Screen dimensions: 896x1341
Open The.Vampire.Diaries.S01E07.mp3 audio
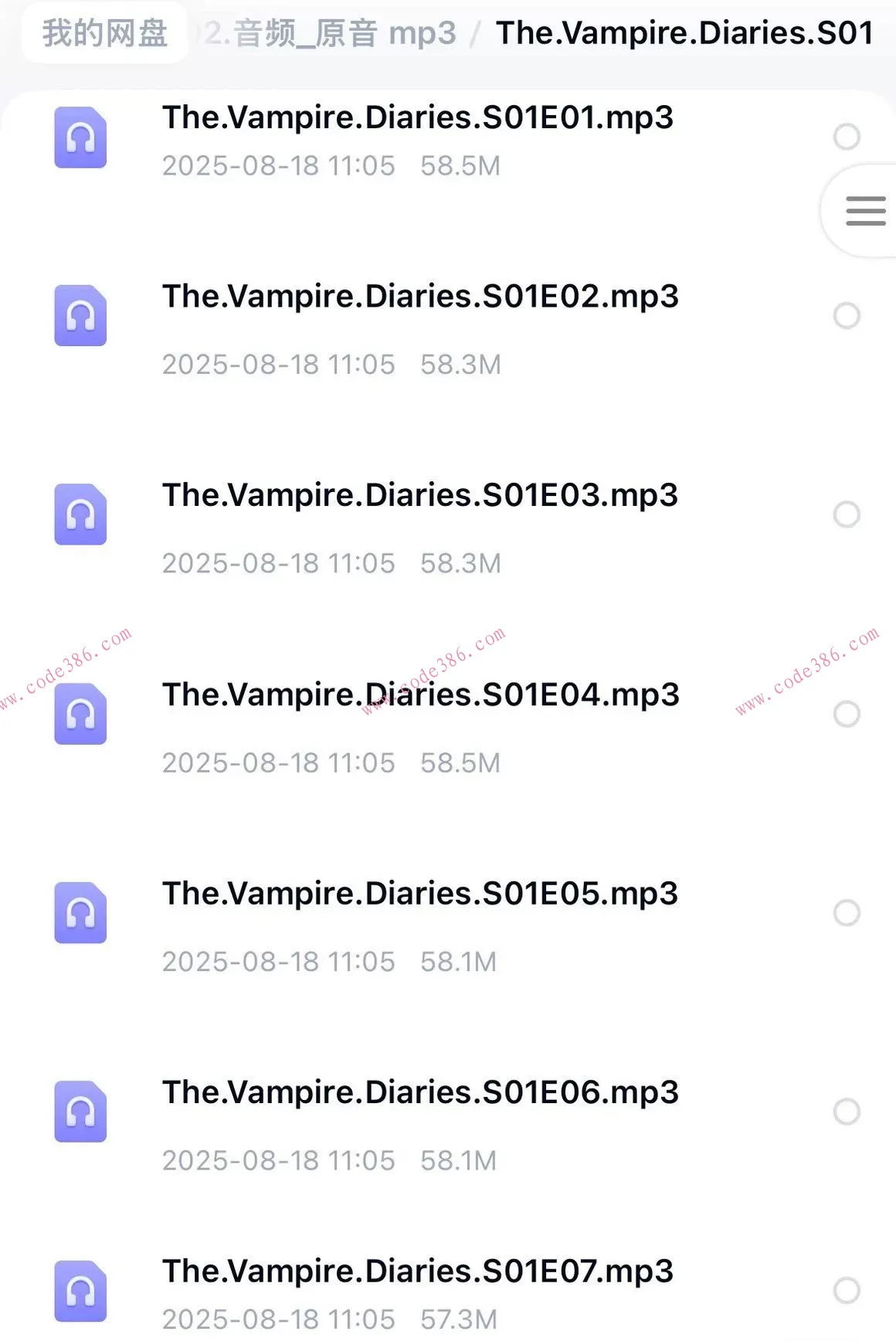pos(417,1271)
